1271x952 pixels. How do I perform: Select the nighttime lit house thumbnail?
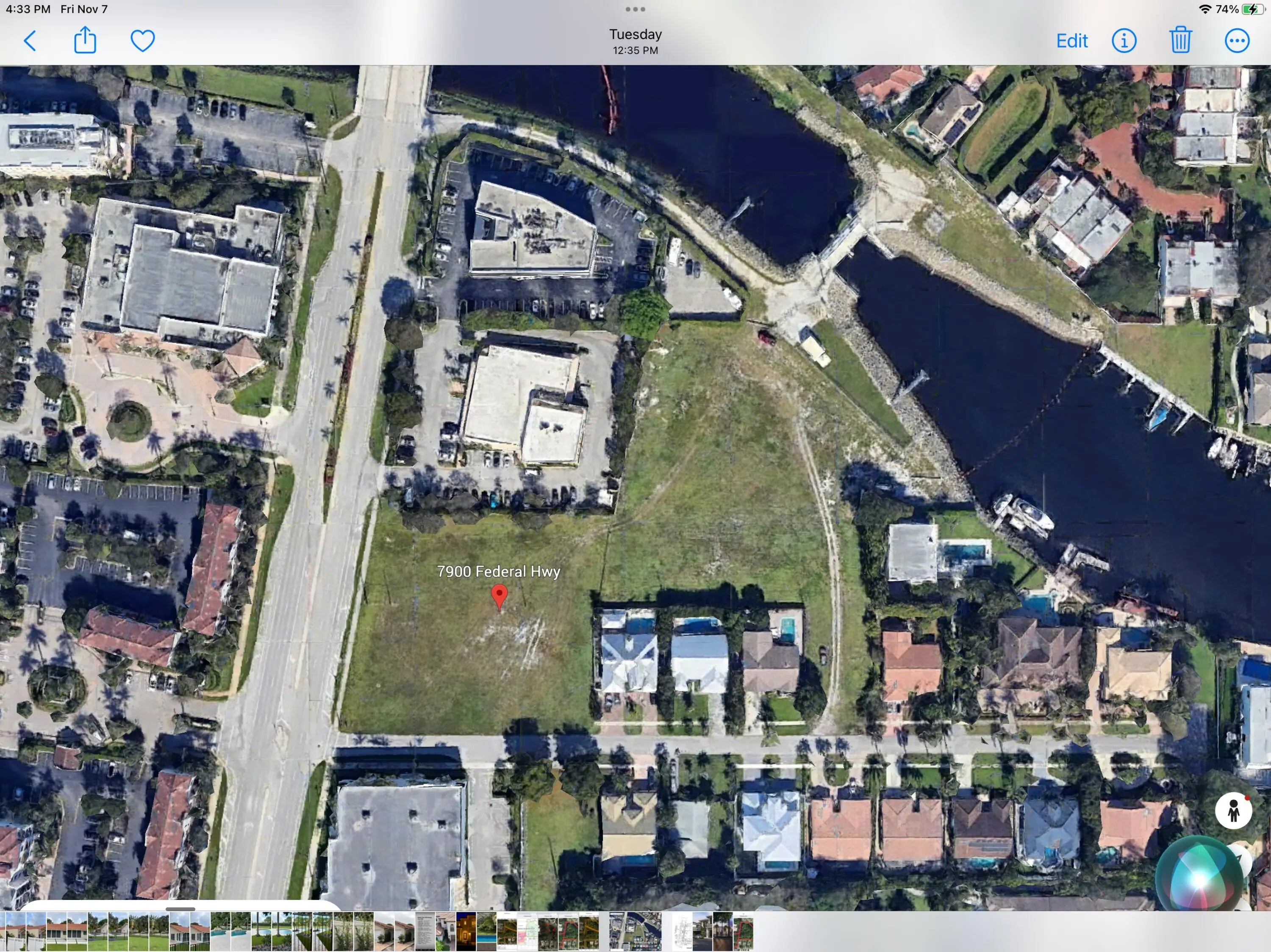[466, 931]
